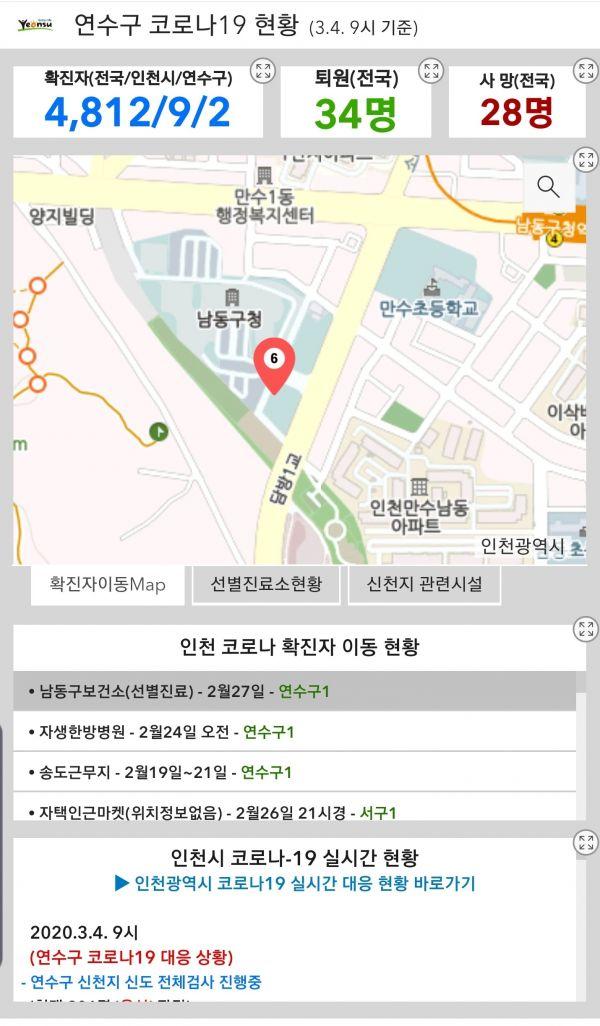This screenshot has width=600, height=1026.
Task: Expand the 인천시 코로나-19 실시간 현황 panel
Action: (x=585, y=841)
